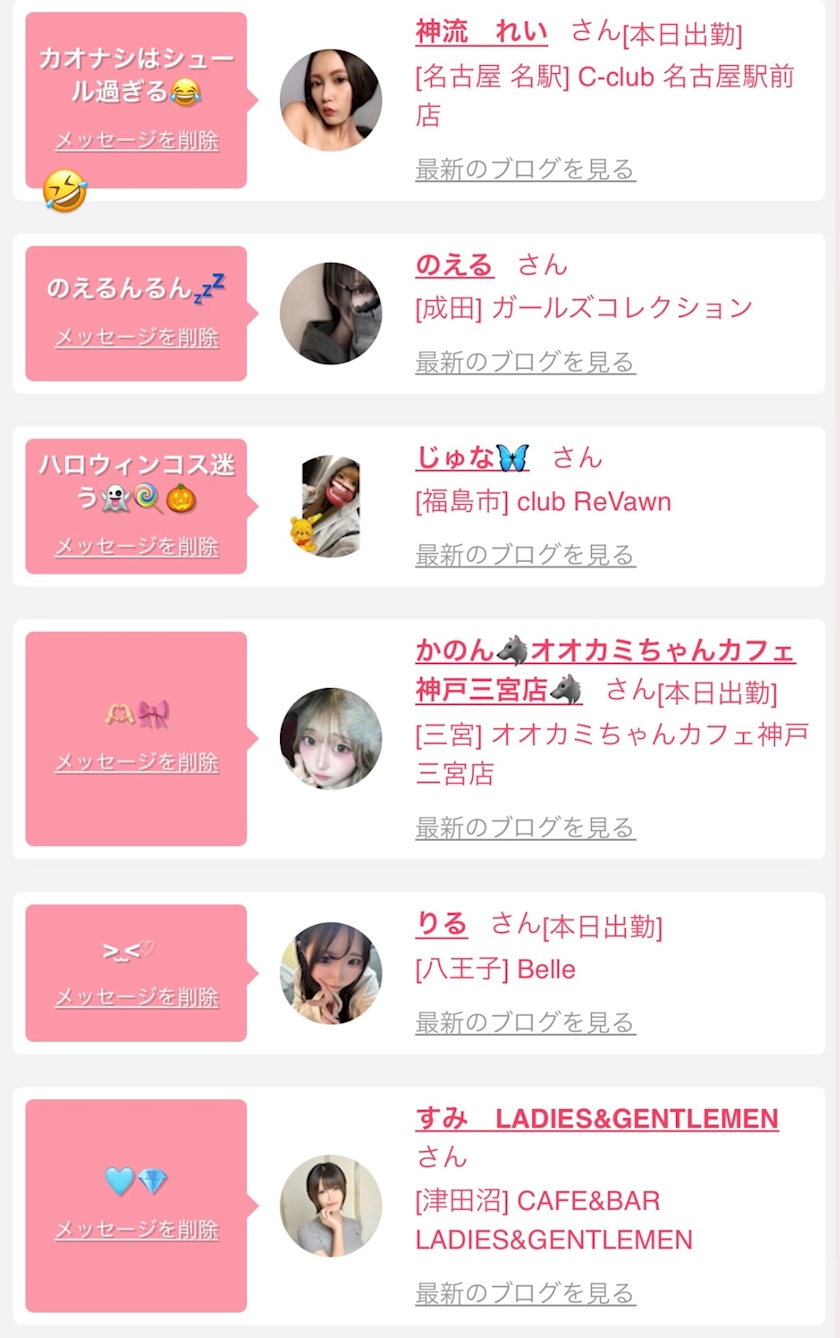Delete the message sent to りる
Image resolution: width=840 pixels, height=1338 pixels.
tap(136, 997)
